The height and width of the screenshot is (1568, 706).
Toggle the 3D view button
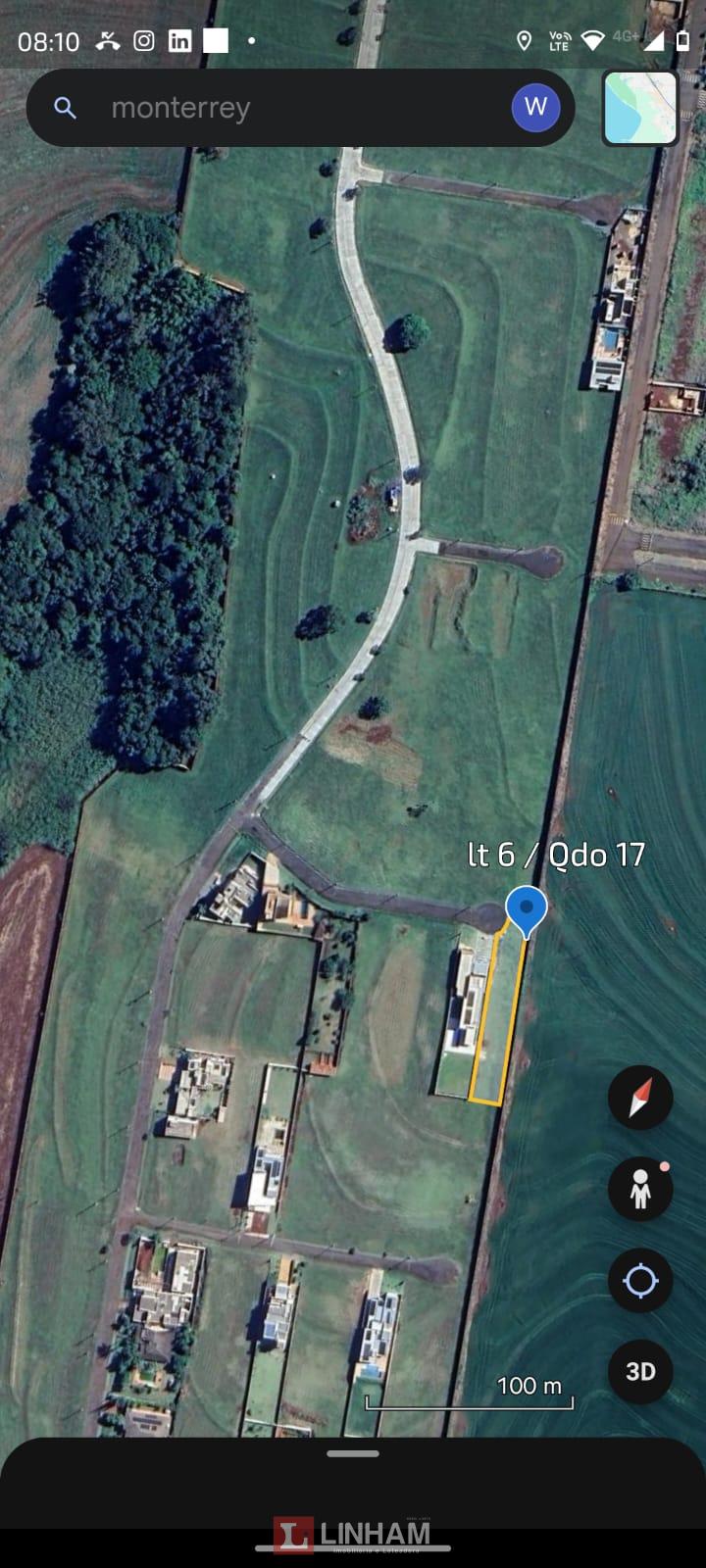coord(640,1371)
